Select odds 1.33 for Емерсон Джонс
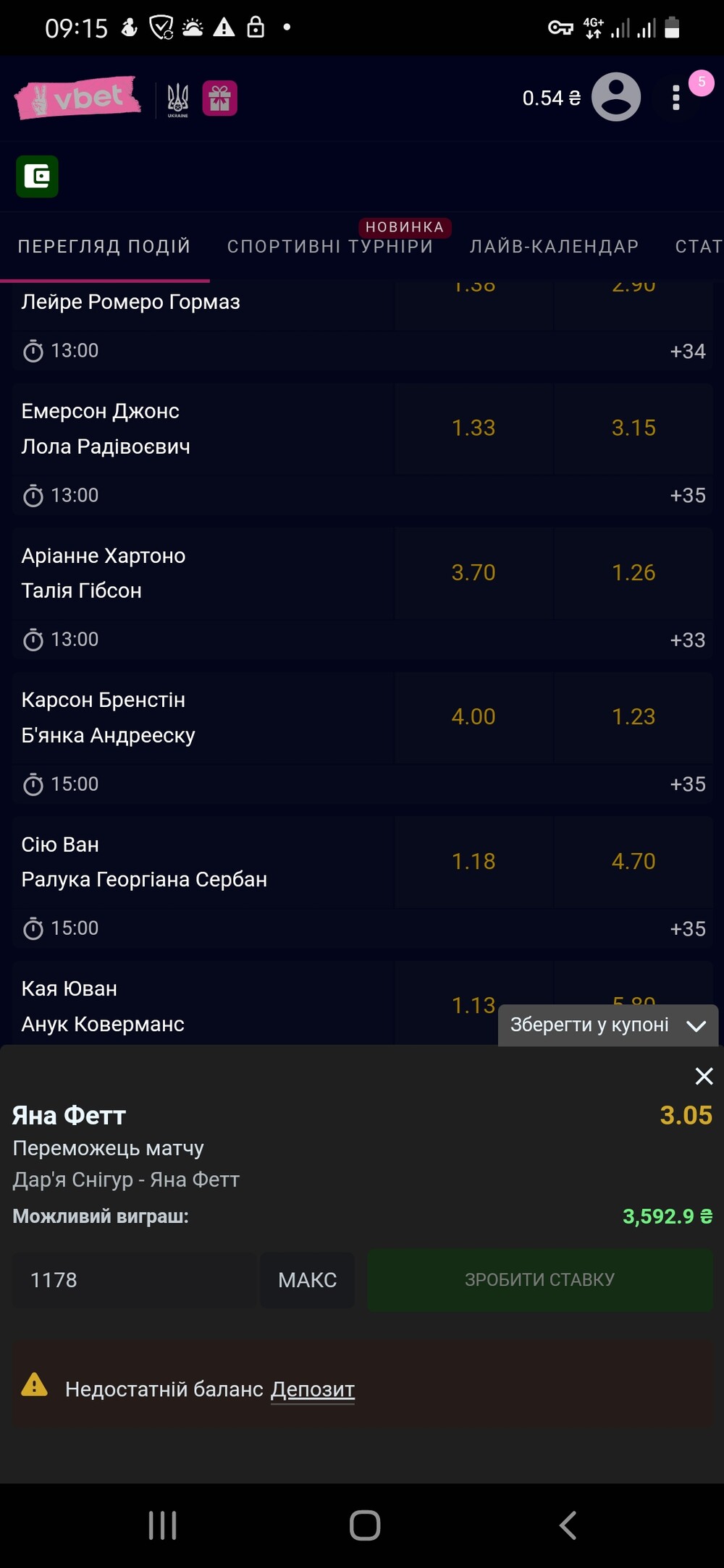This screenshot has height=1568, width=724. (473, 428)
